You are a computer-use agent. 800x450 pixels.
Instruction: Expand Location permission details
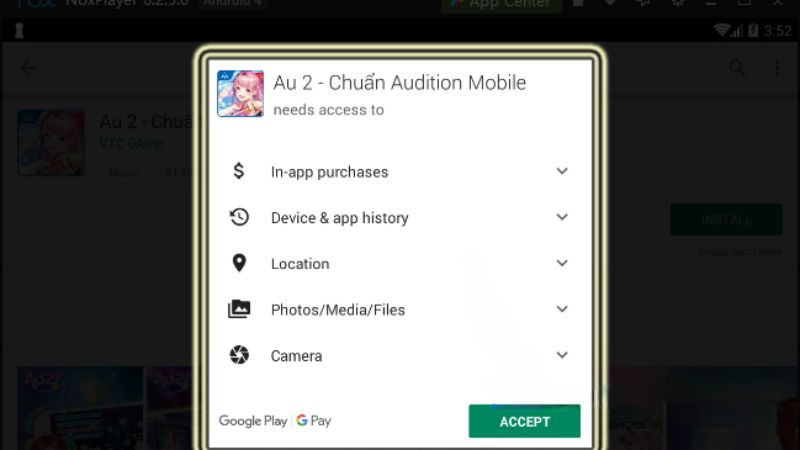click(x=562, y=264)
